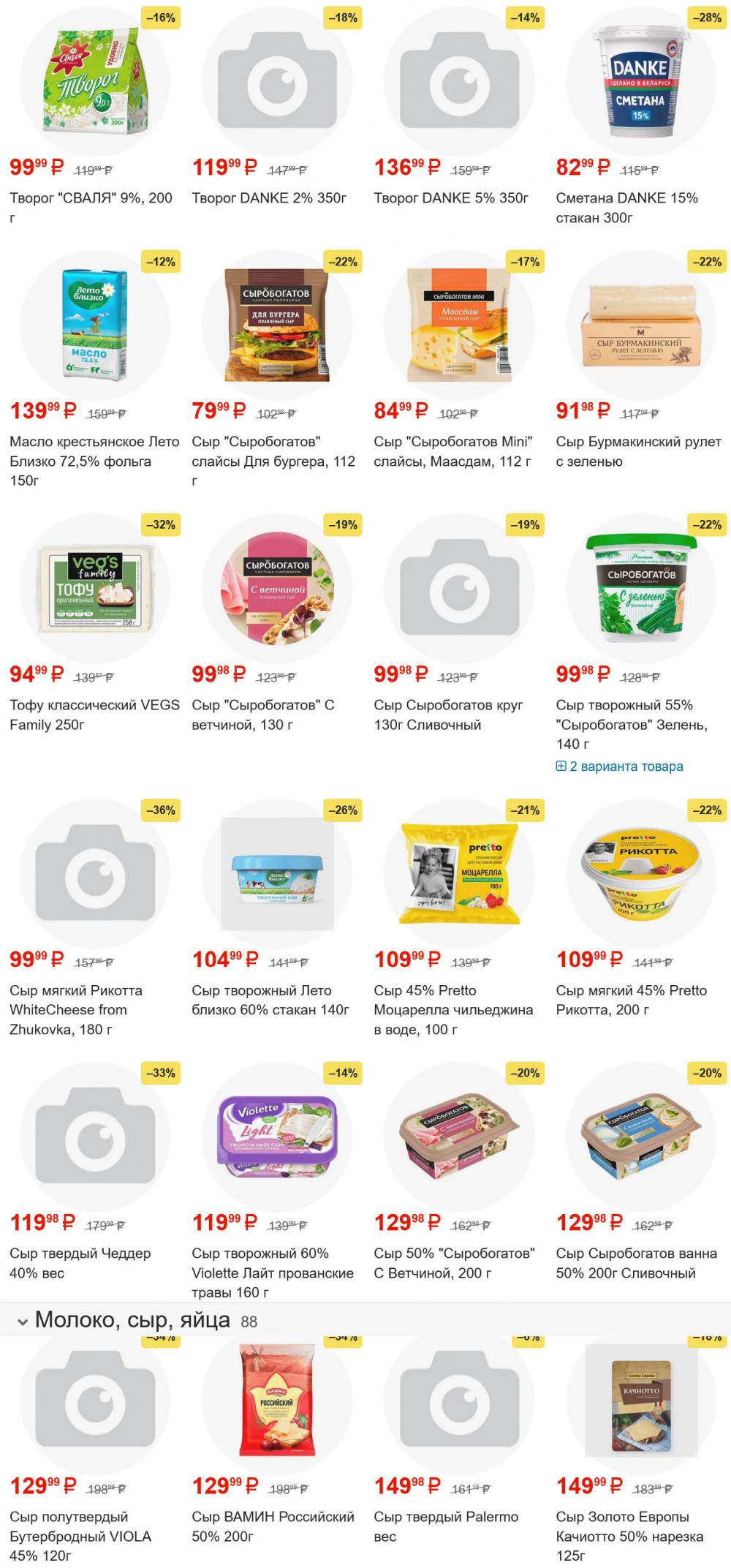Open Творог DANKE 2% 350г product
The width and height of the screenshot is (731, 1568).
tap(268, 198)
